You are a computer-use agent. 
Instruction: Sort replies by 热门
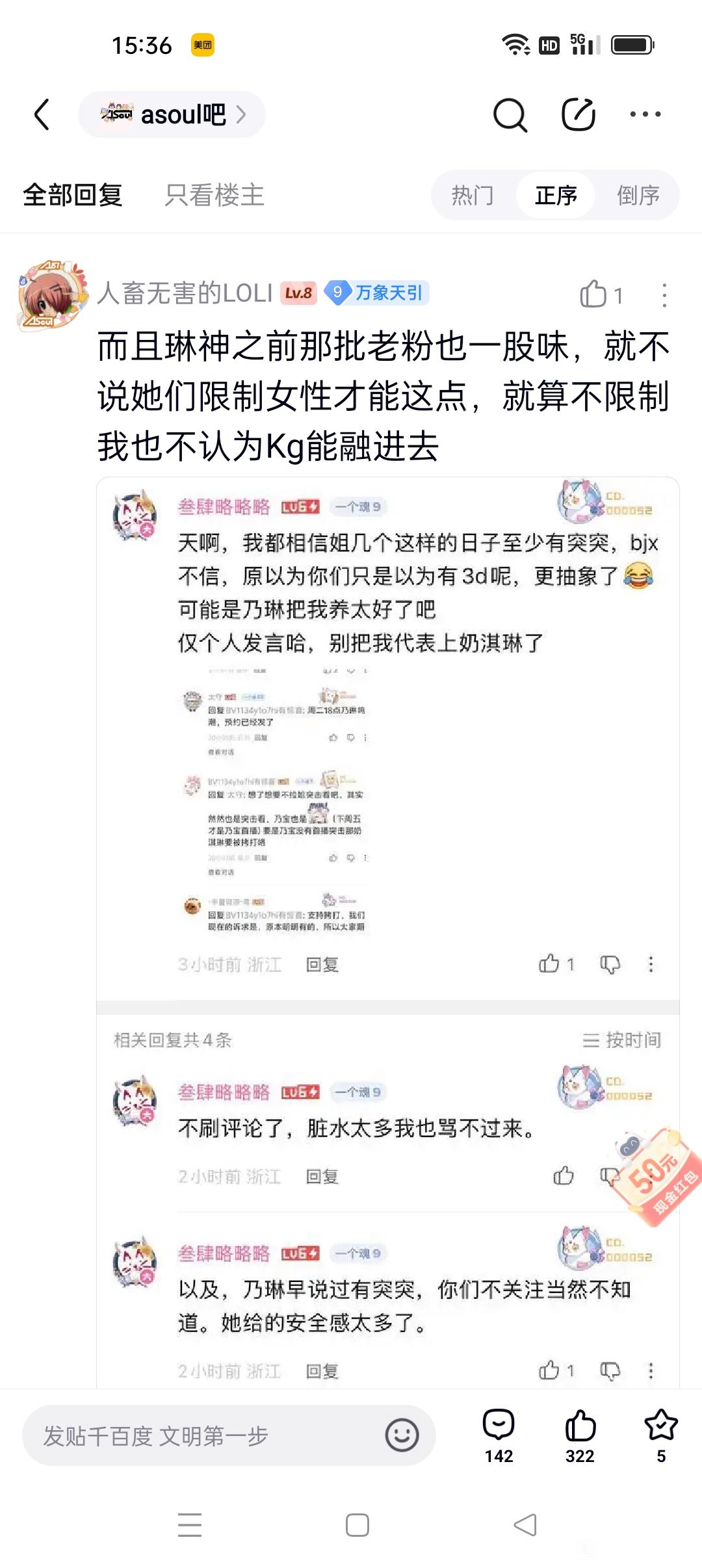pyautogui.click(x=473, y=195)
